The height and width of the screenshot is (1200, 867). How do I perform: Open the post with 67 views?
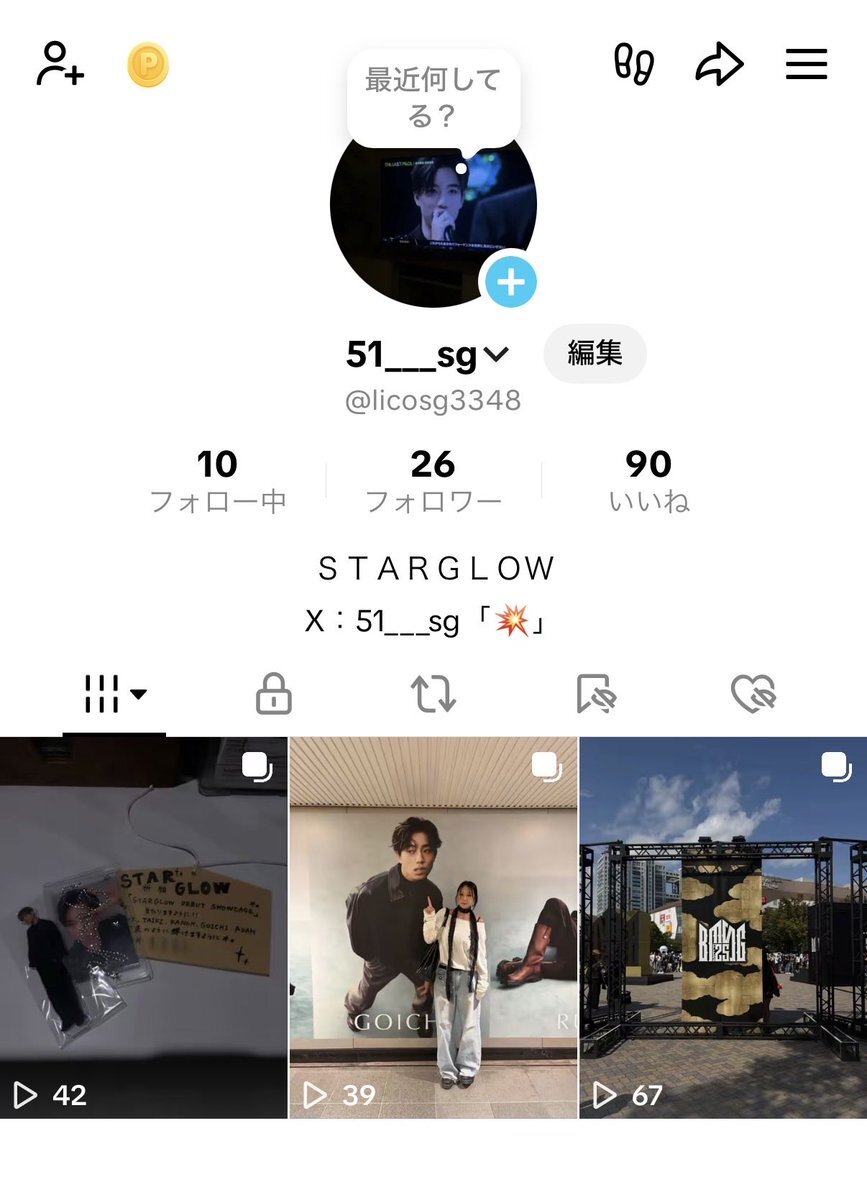(723, 927)
